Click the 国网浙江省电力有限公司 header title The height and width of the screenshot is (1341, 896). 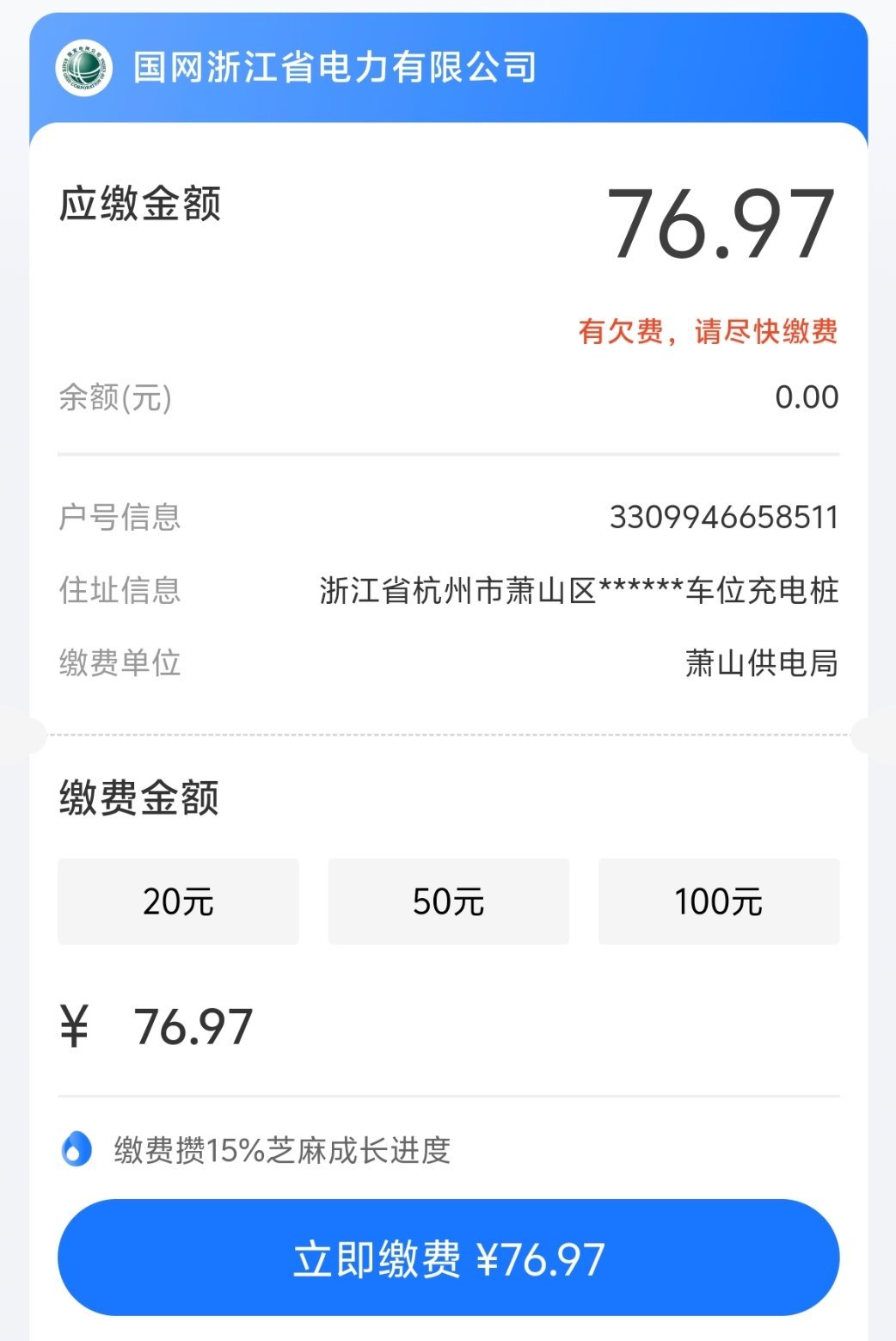[x=334, y=71]
